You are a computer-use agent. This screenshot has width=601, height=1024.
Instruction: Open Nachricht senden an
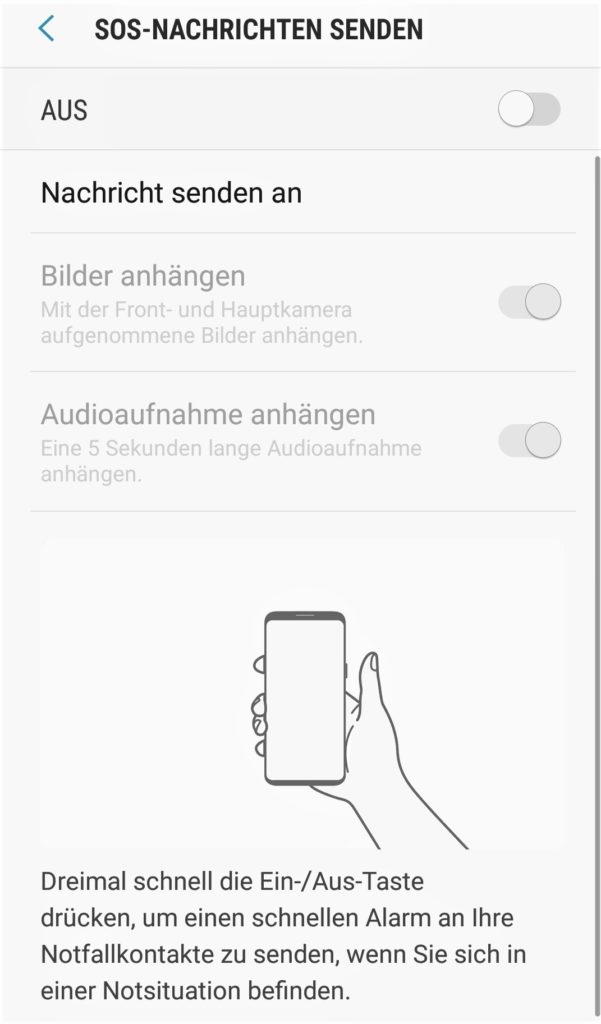click(172, 193)
